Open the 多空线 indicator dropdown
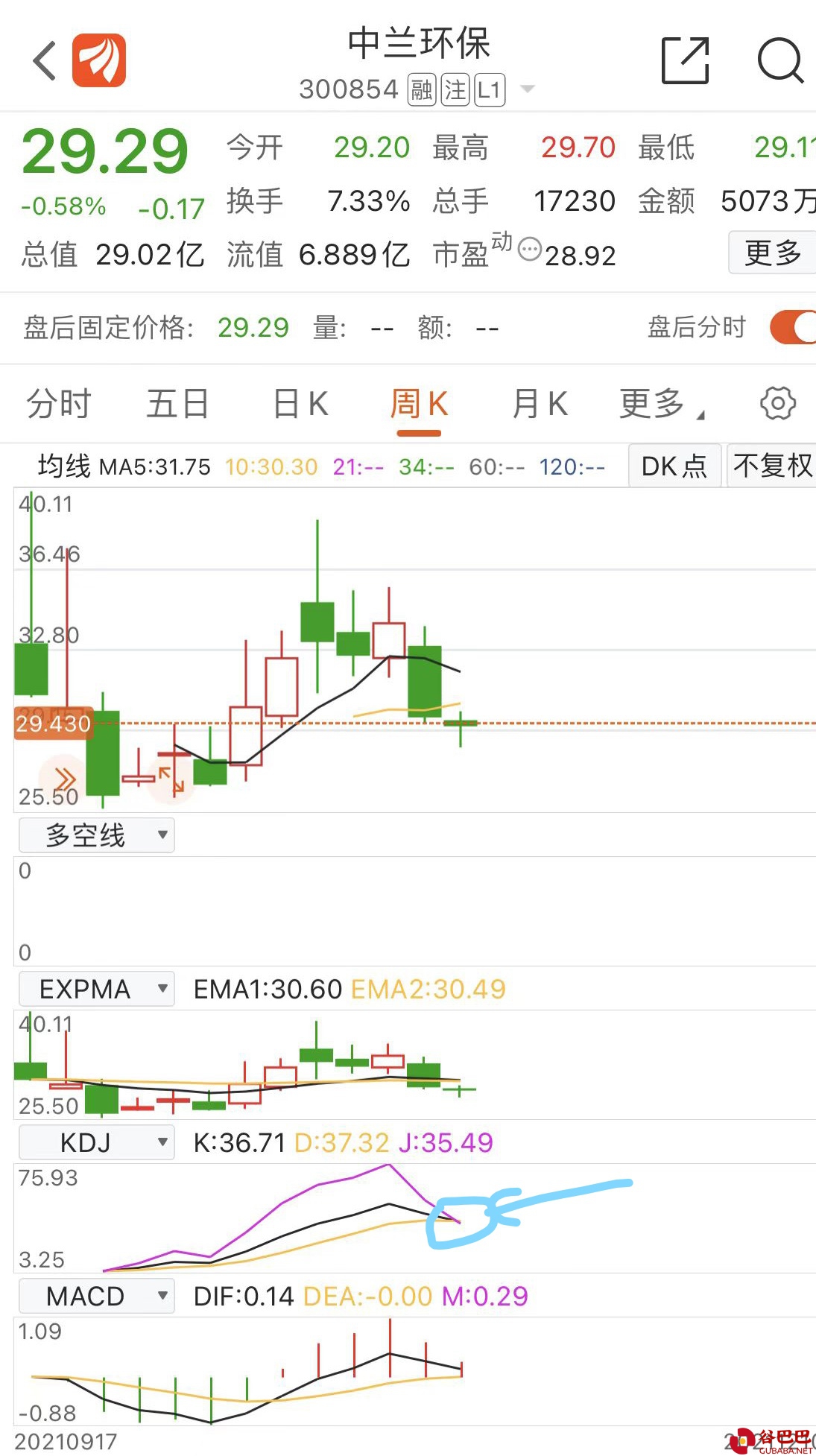This screenshot has width=816, height=1456. (97, 835)
